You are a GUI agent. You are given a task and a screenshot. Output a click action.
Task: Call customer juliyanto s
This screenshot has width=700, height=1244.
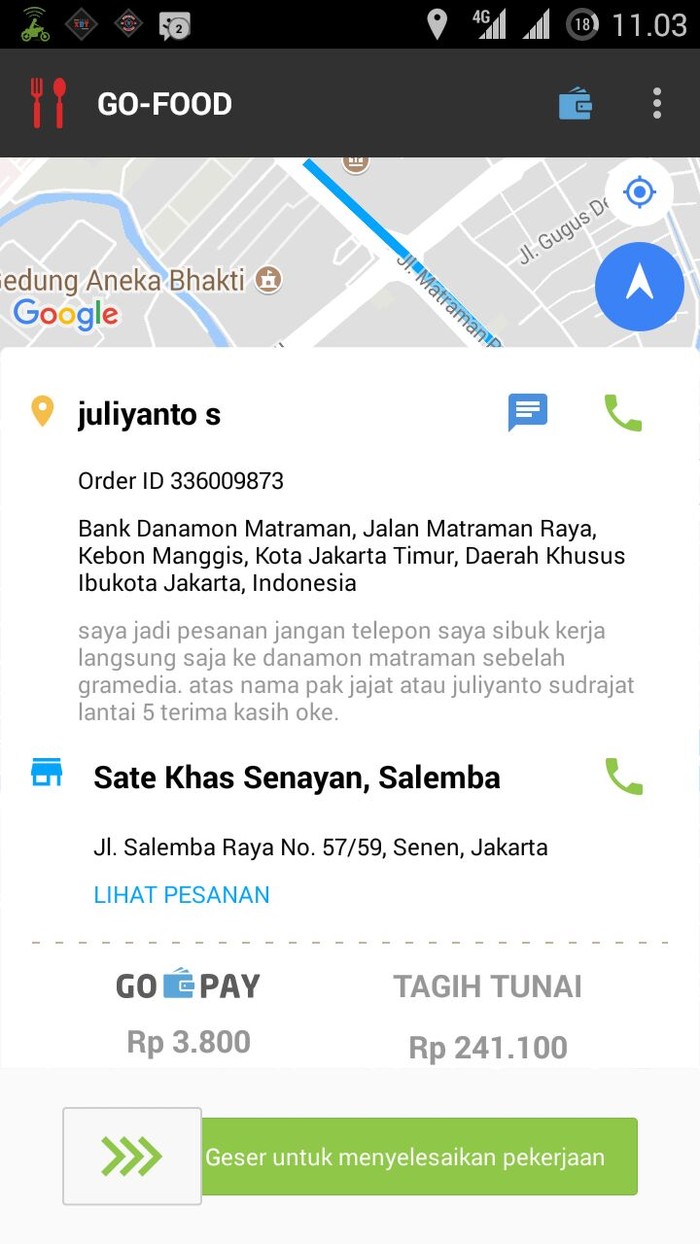coord(623,413)
